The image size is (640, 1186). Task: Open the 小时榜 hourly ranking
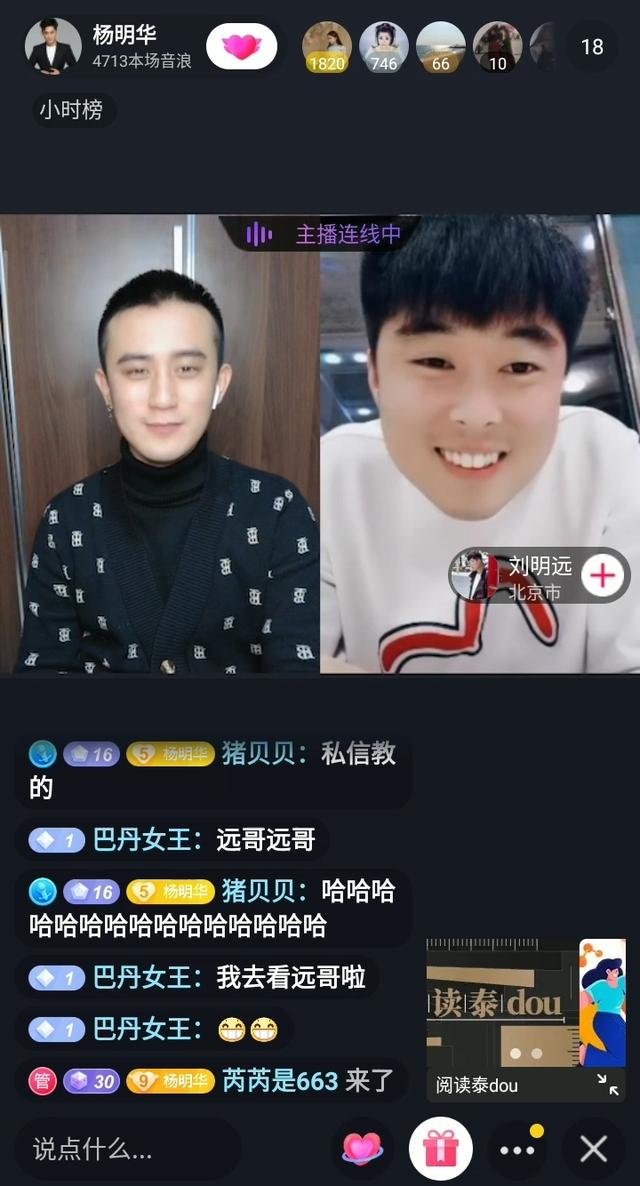(71, 110)
